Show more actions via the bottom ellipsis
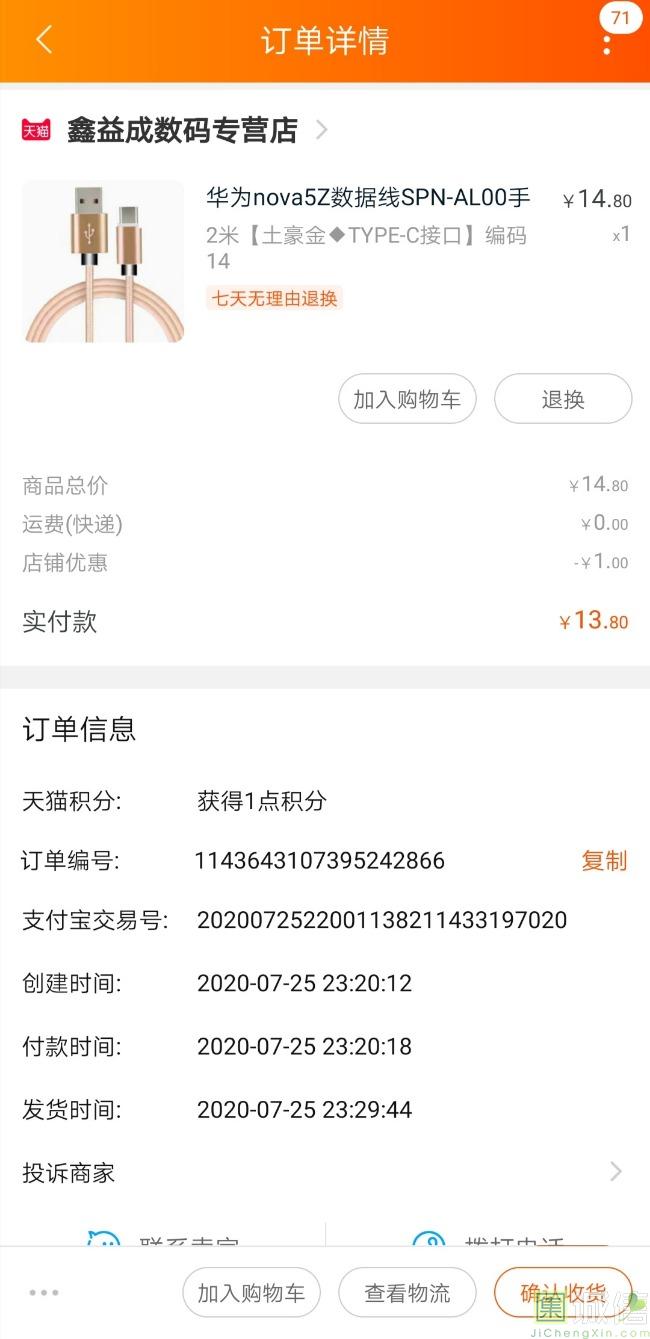 tap(44, 1293)
